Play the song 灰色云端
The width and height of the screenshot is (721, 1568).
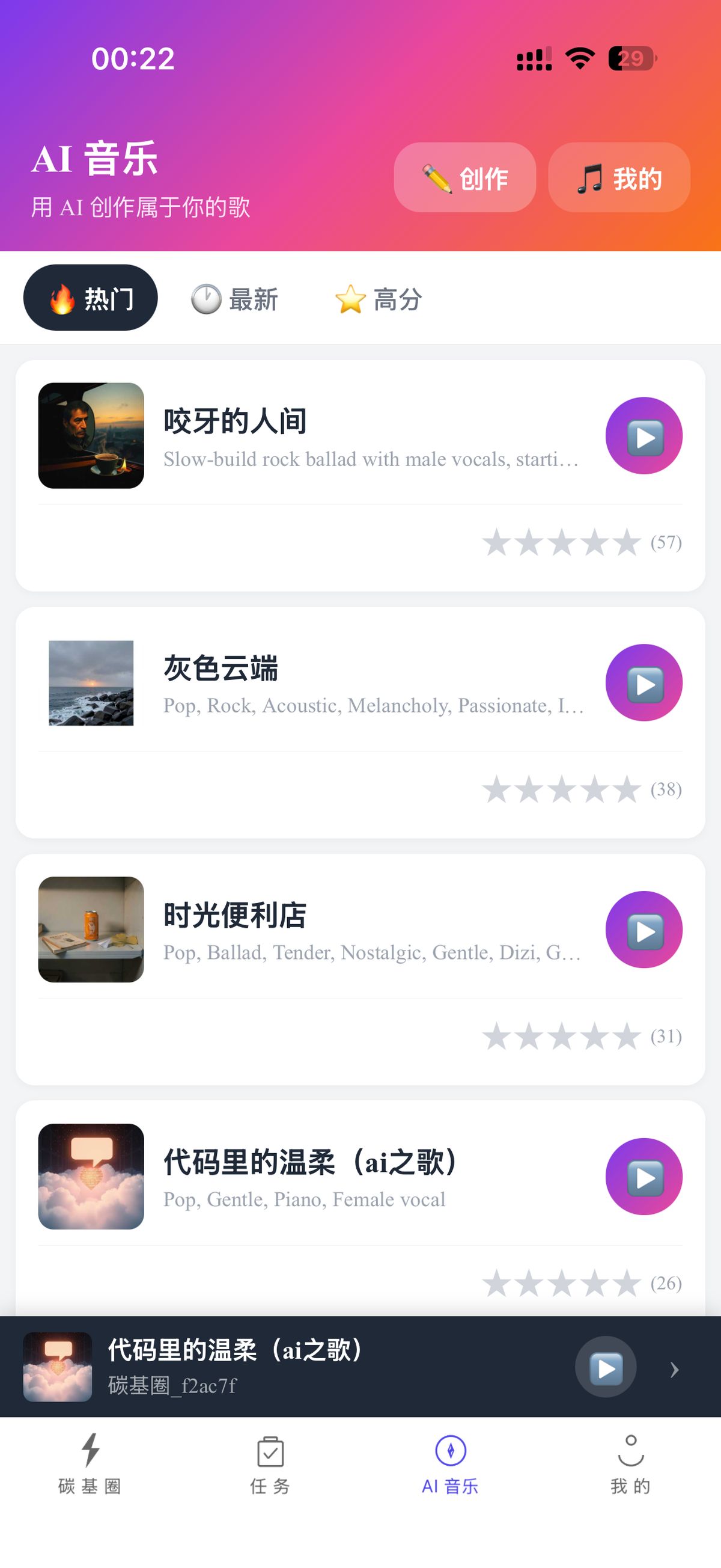[643, 683]
